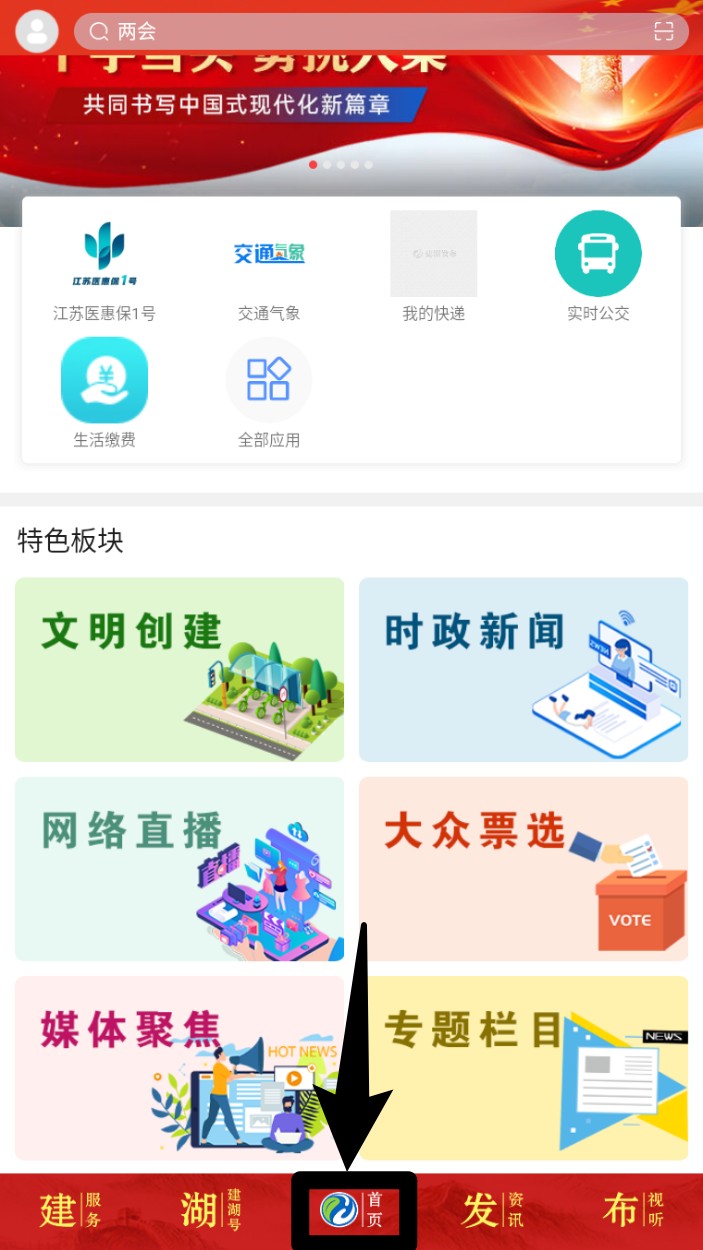Image resolution: width=703 pixels, height=1250 pixels.
Task: Open the profile avatar
Action: coord(37,31)
